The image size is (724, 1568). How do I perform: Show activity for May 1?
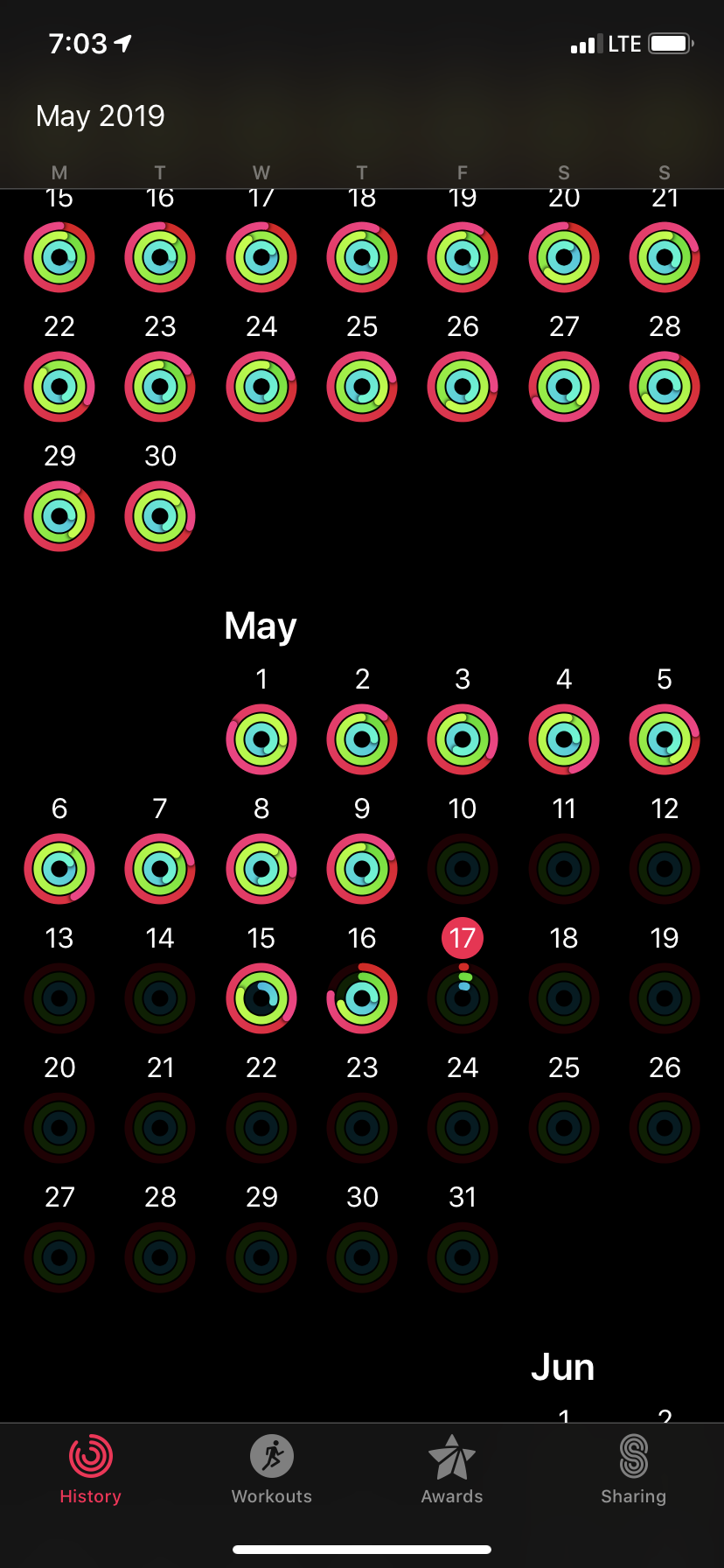coord(261,739)
